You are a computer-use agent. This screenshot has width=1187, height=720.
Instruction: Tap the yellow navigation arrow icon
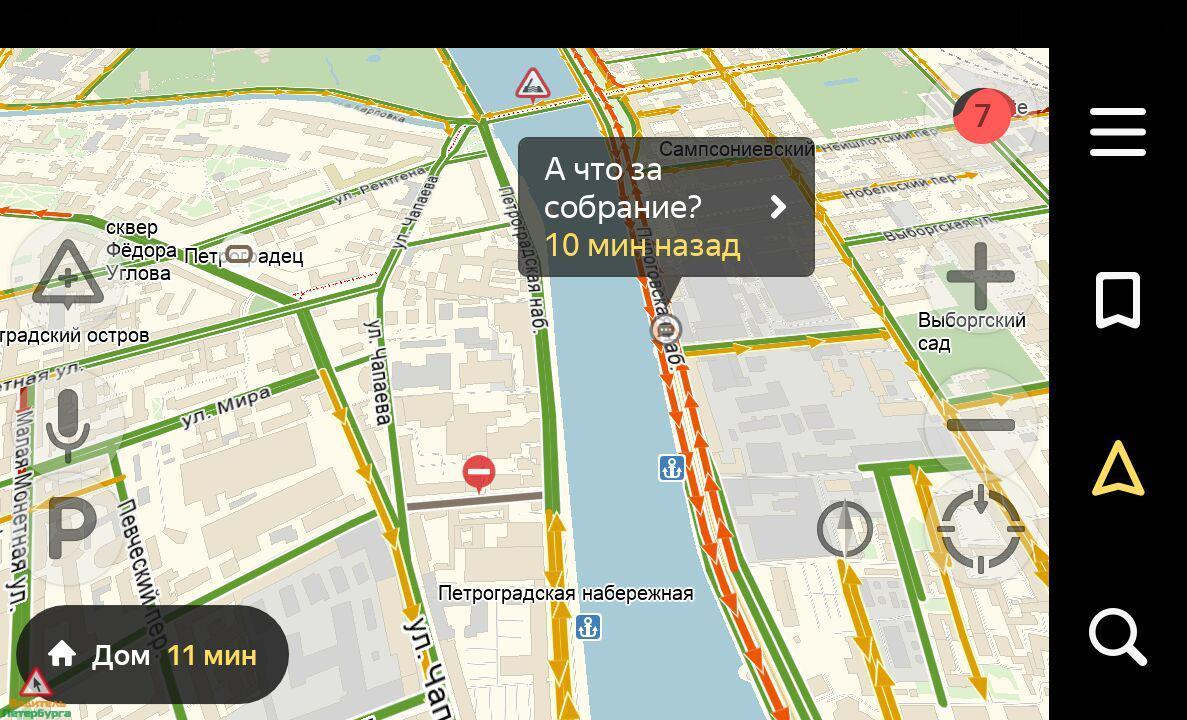coord(1117,469)
